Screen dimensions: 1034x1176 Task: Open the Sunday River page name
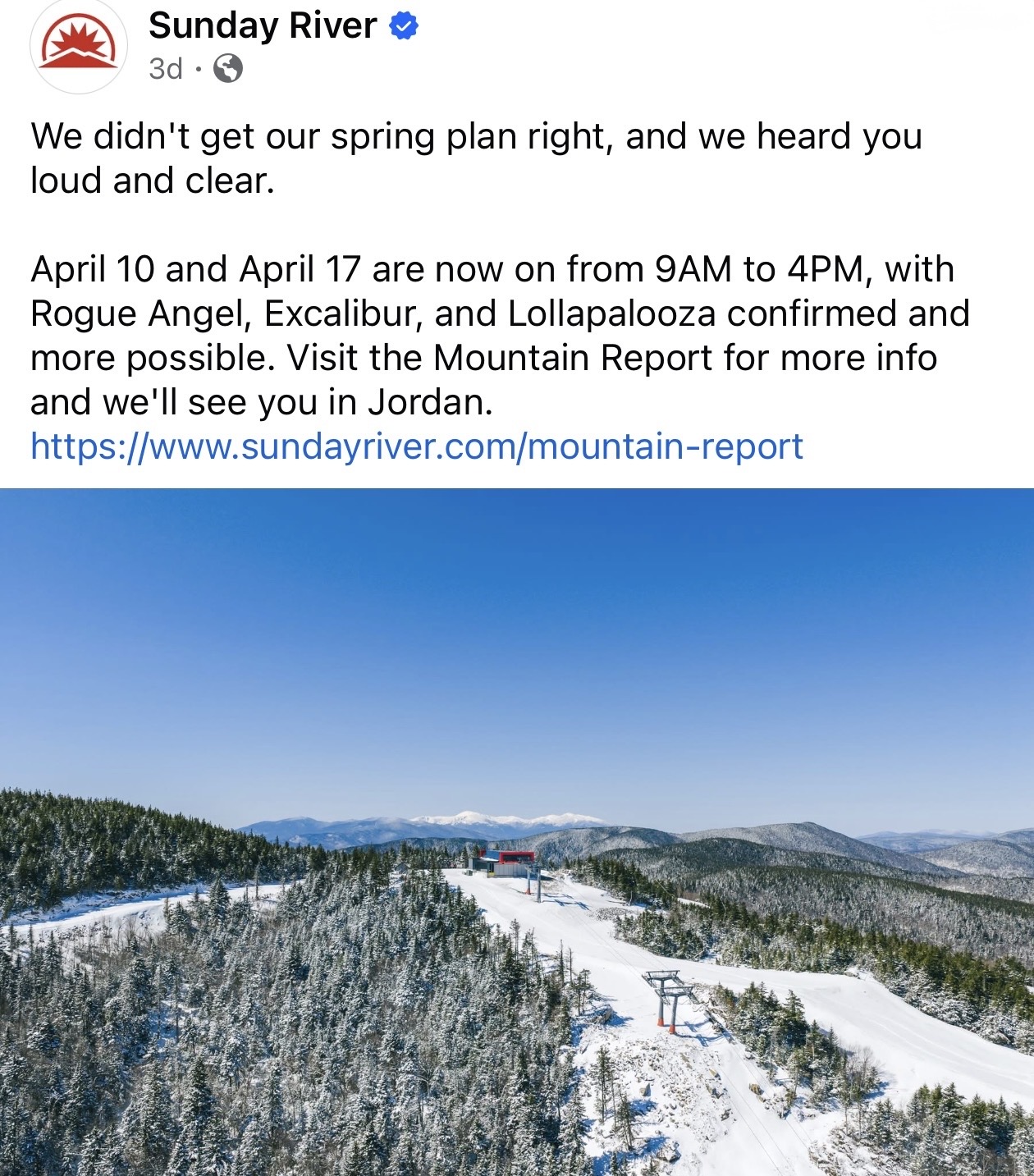point(263,26)
